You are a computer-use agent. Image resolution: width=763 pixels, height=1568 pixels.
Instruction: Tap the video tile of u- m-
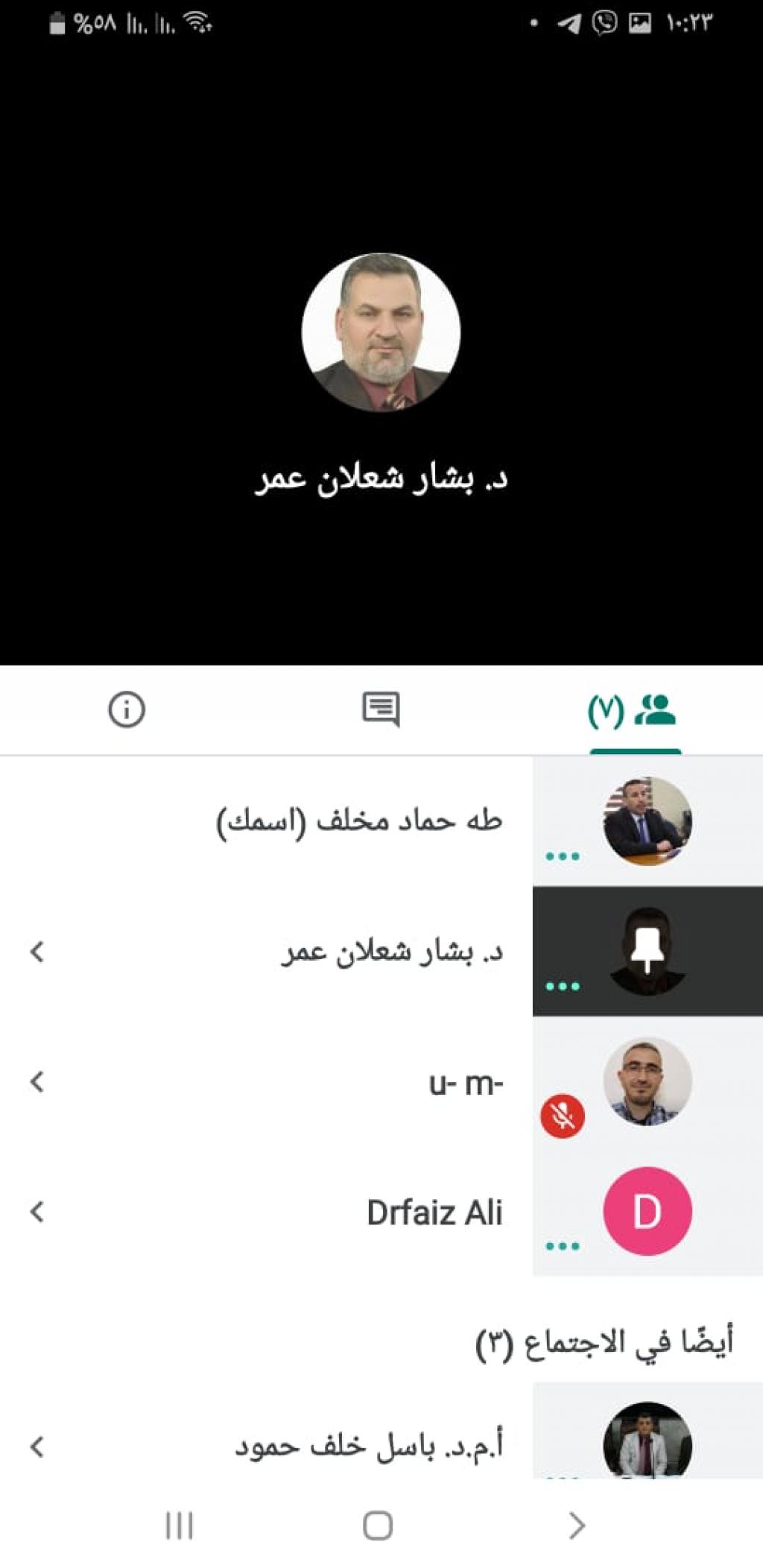coord(647,1081)
